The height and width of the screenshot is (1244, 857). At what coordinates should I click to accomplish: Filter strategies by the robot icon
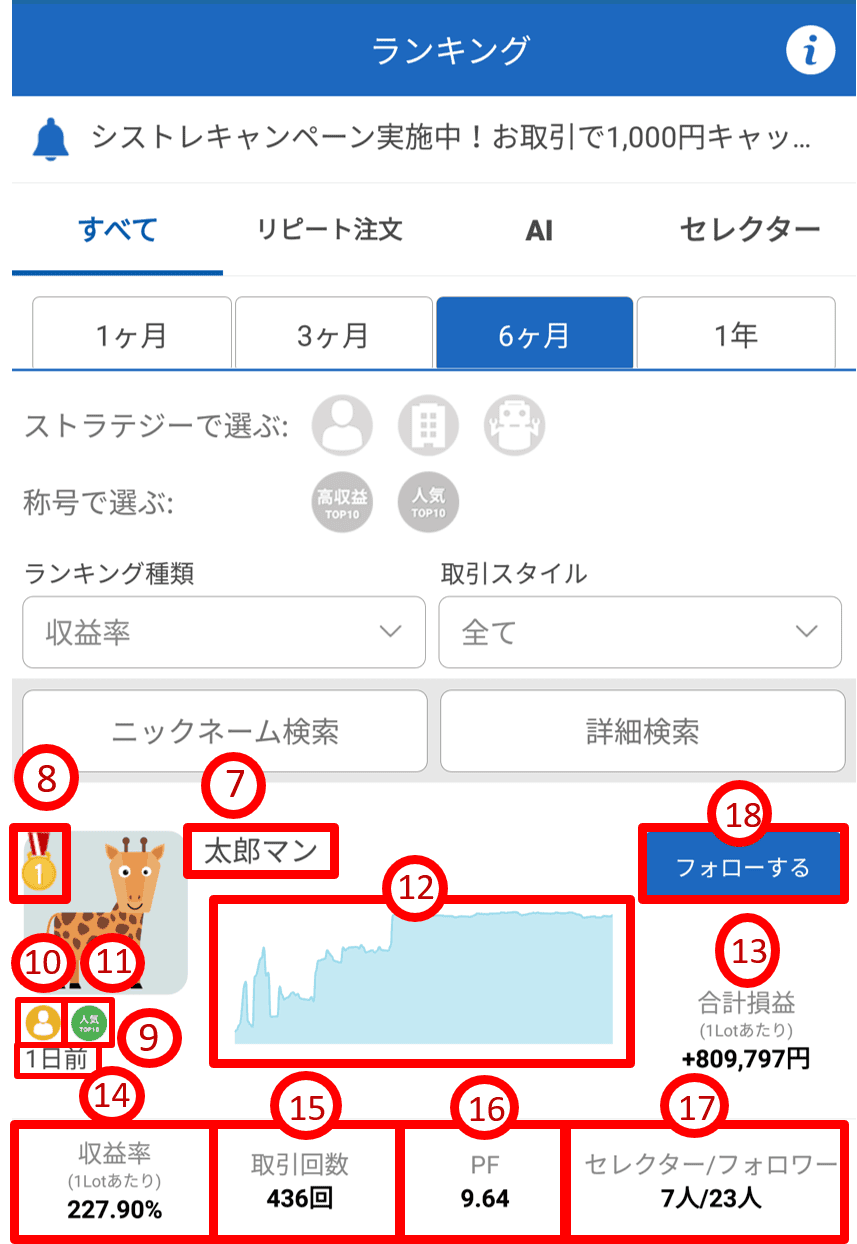click(x=515, y=426)
